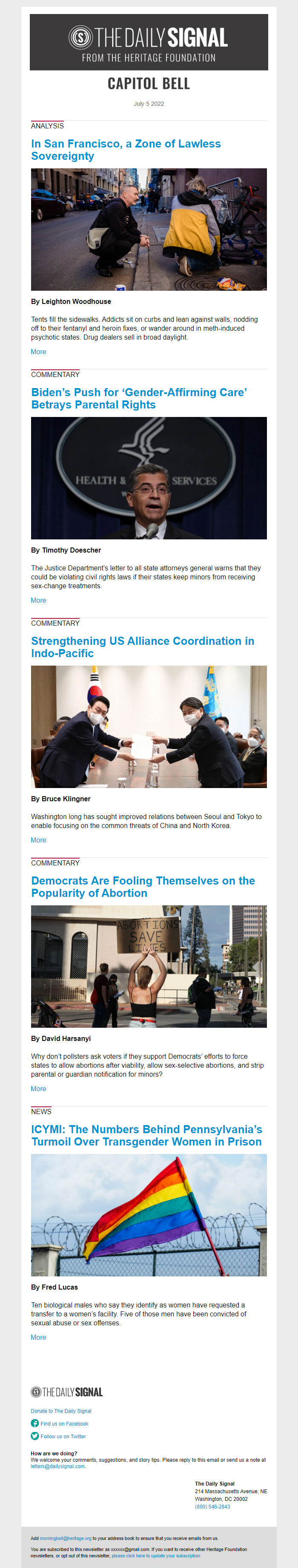Tap More under the Timothy Doescher article
This screenshot has height=1568, width=298.
[x=38, y=600]
